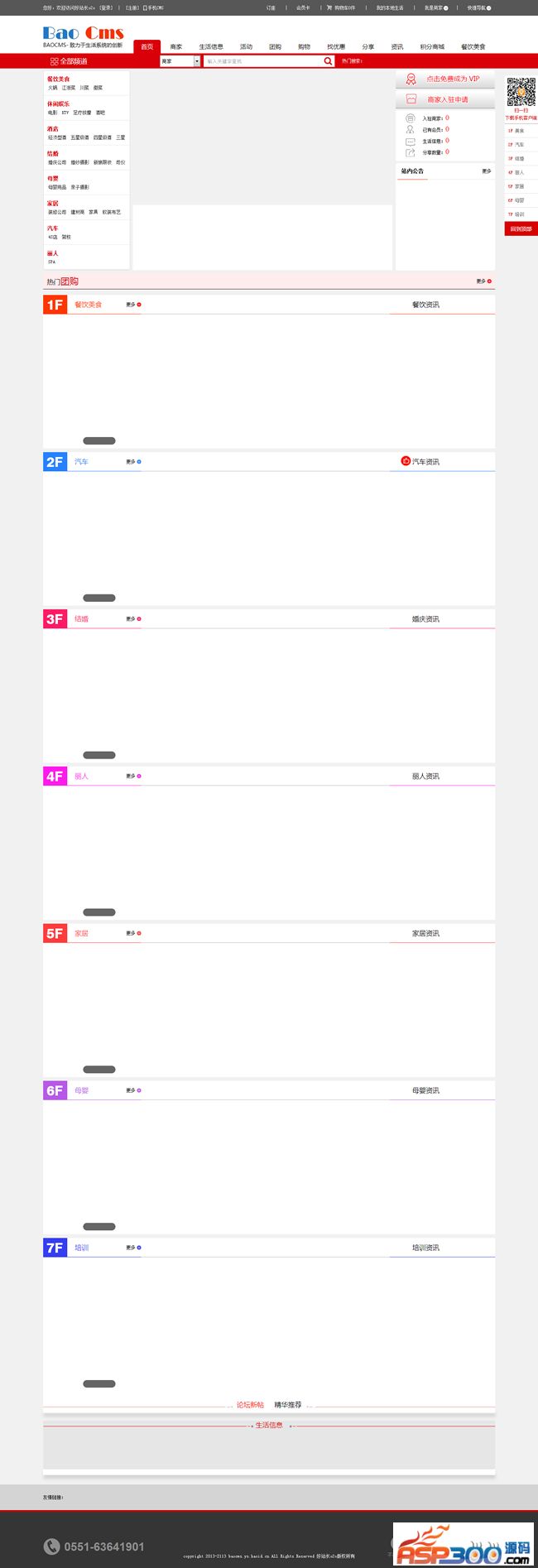Image resolution: width=538 pixels, height=1568 pixels.
Task: Tap 更多 in the 热门团购 header
Action: click(x=483, y=281)
